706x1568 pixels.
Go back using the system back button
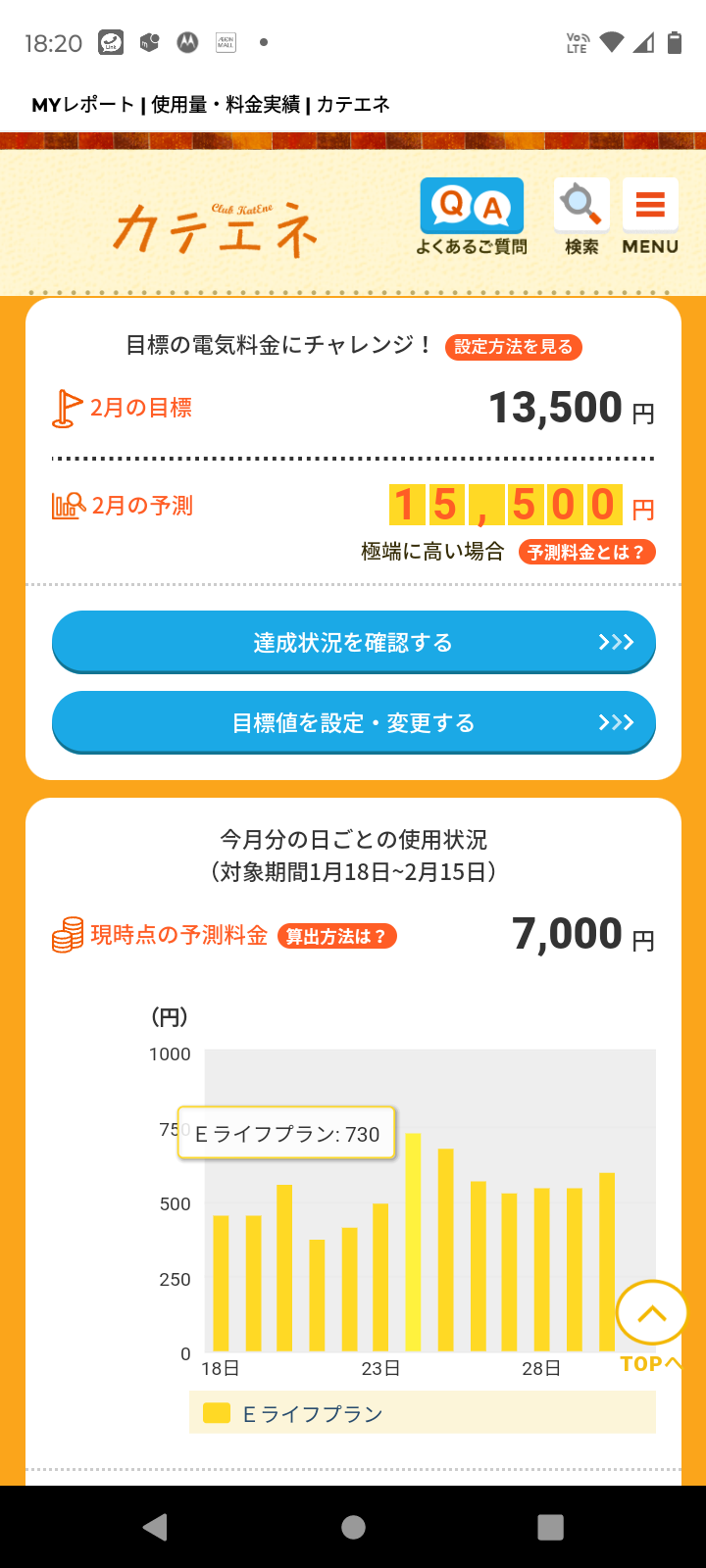[x=155, y=1527]
